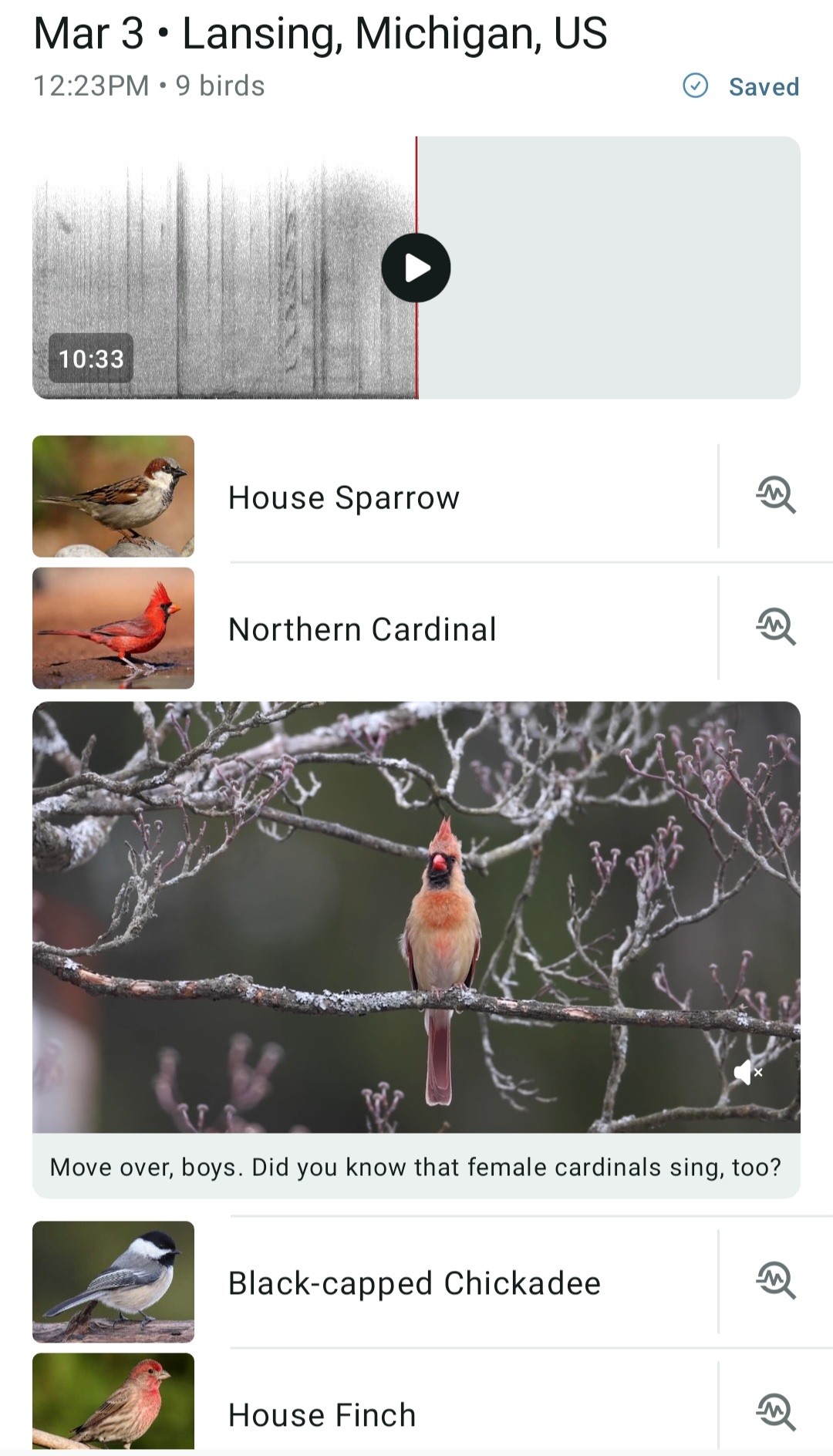Find House Finch in the spectrogram
The height and width of the screenshot is (1456, 833).
(775, 1412)
